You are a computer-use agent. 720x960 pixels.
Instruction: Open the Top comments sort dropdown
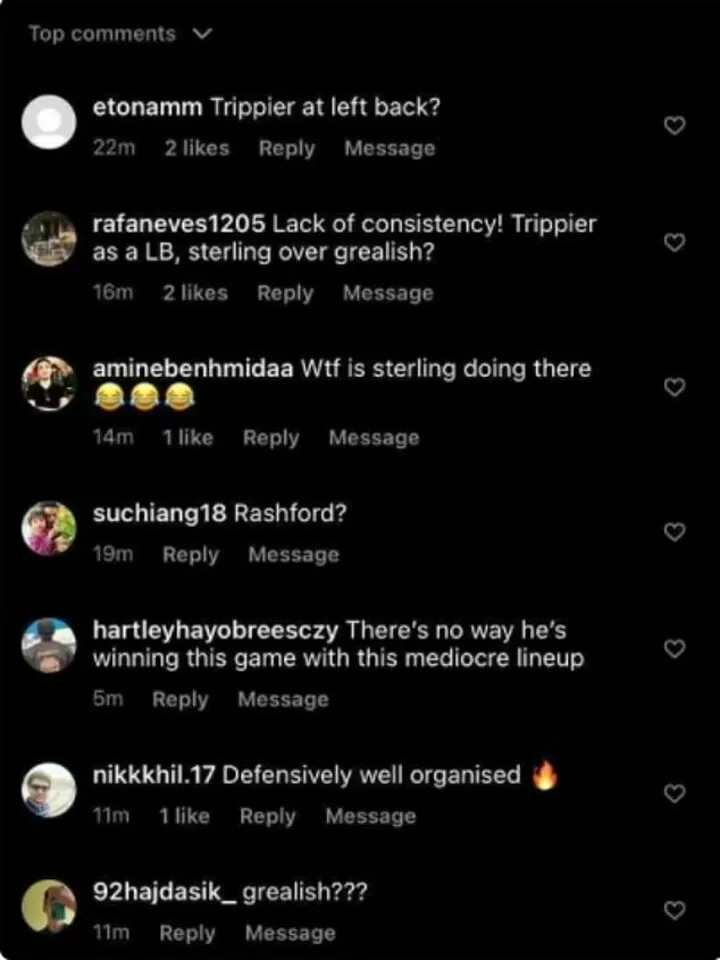click(119, 34)
